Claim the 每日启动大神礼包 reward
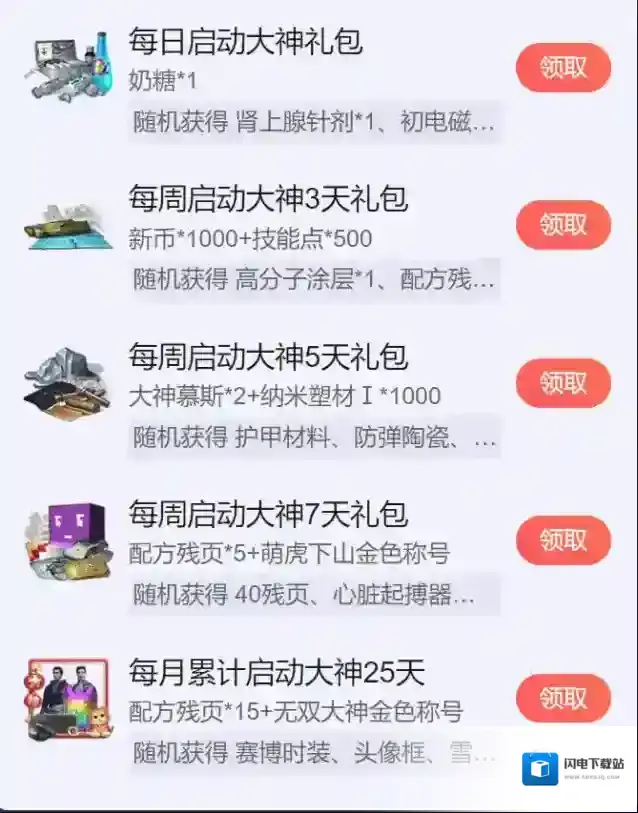Viewport: 638px width, 813px height. click(563, 67)
